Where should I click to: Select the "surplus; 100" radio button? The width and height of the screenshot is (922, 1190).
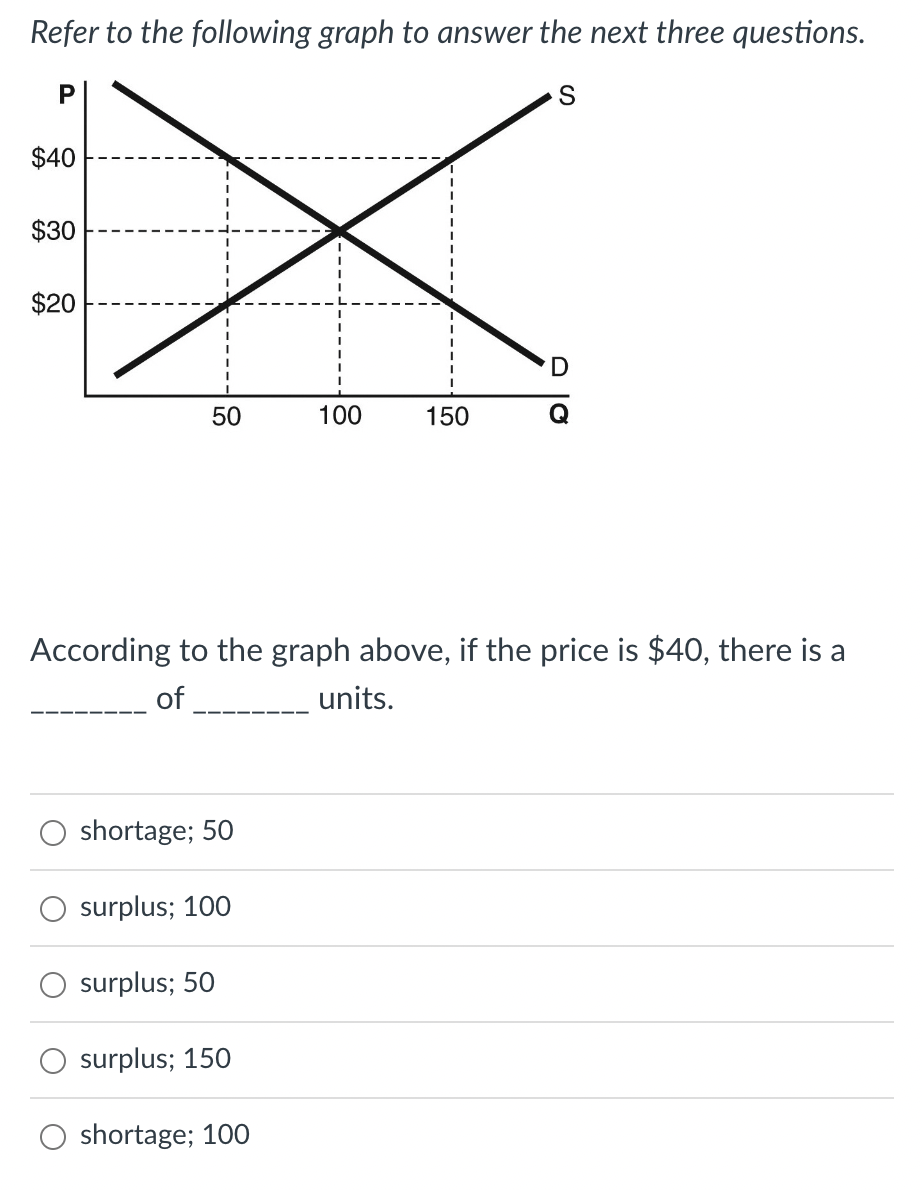point(53,907)
